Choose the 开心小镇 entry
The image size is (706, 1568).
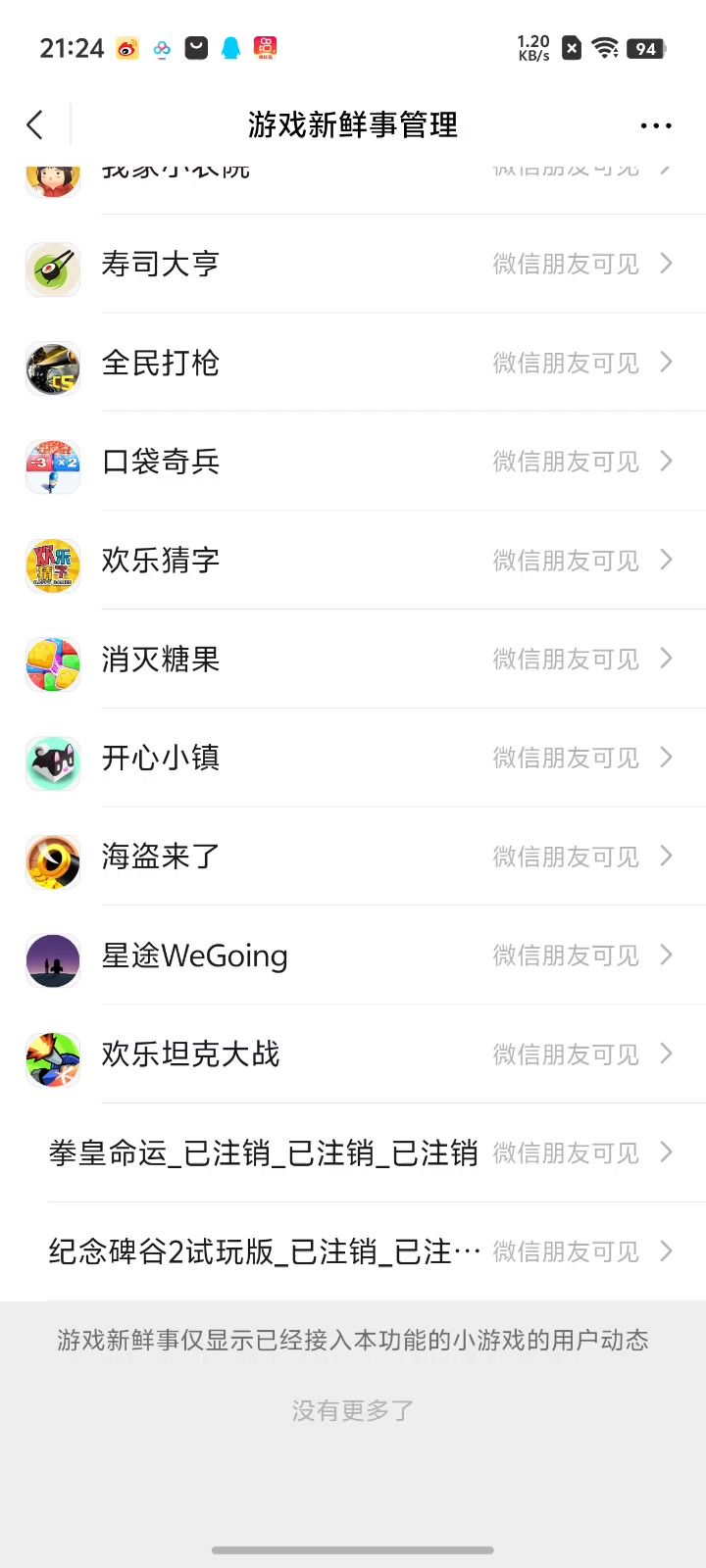point(353,758)
